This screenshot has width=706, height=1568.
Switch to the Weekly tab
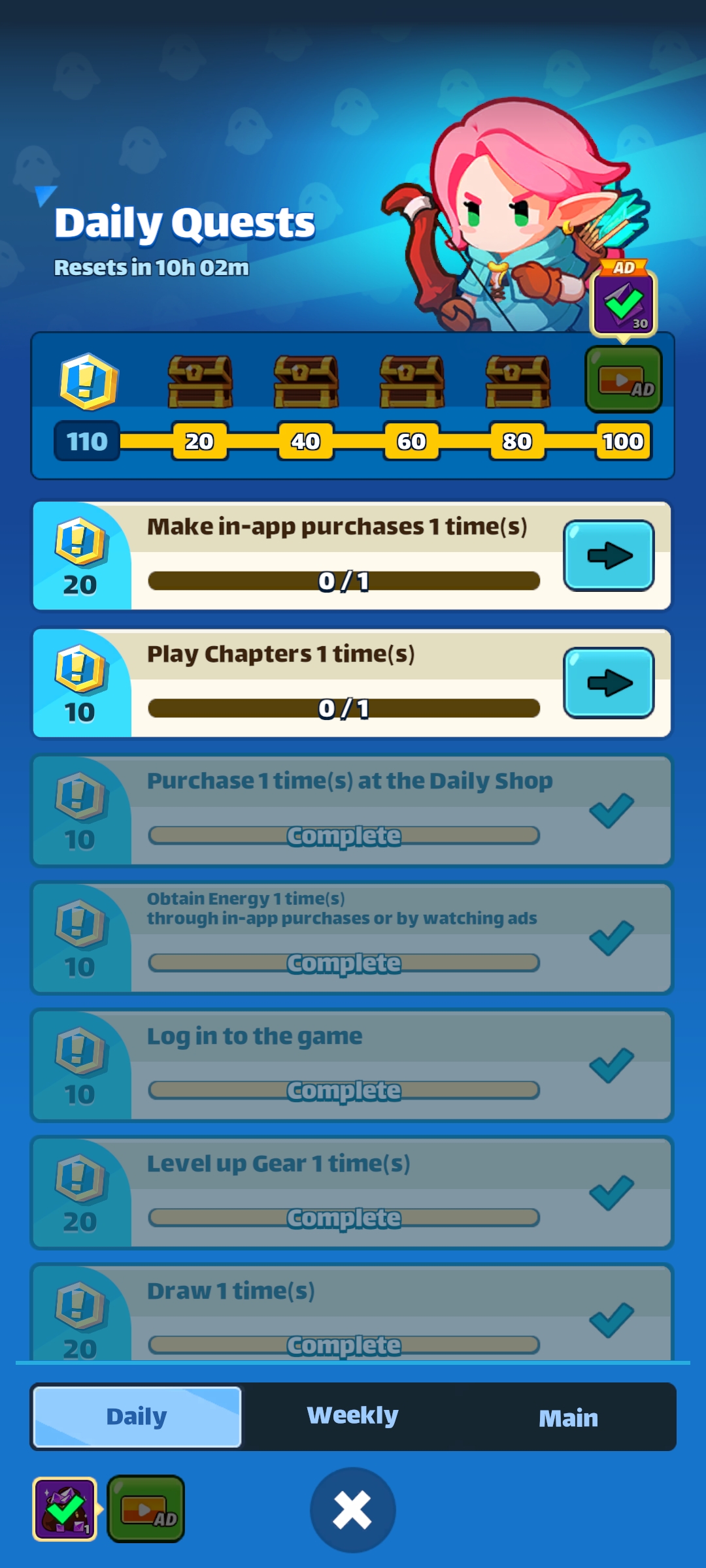pos(352,1416)
